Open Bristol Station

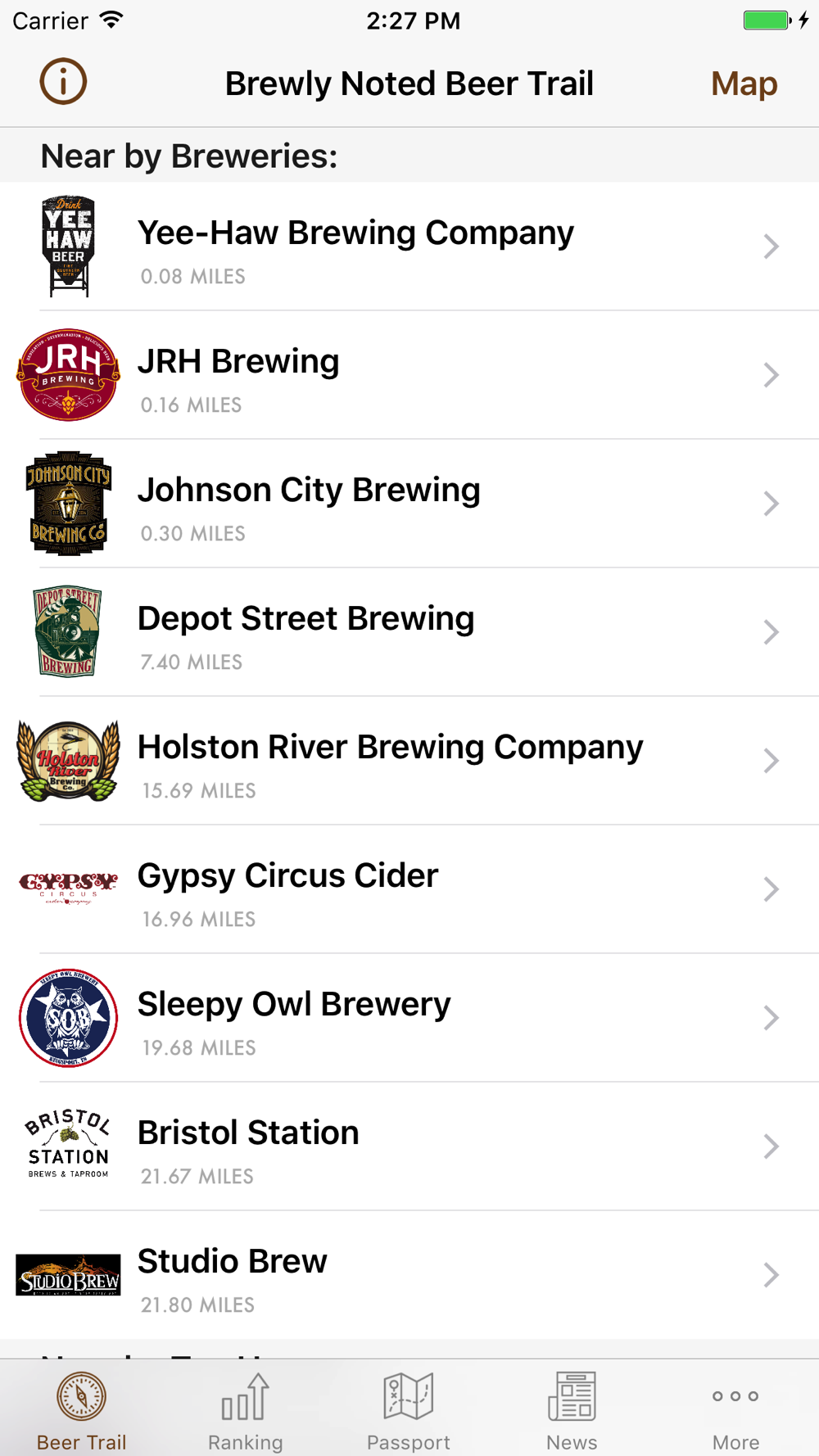point(409,1146)
